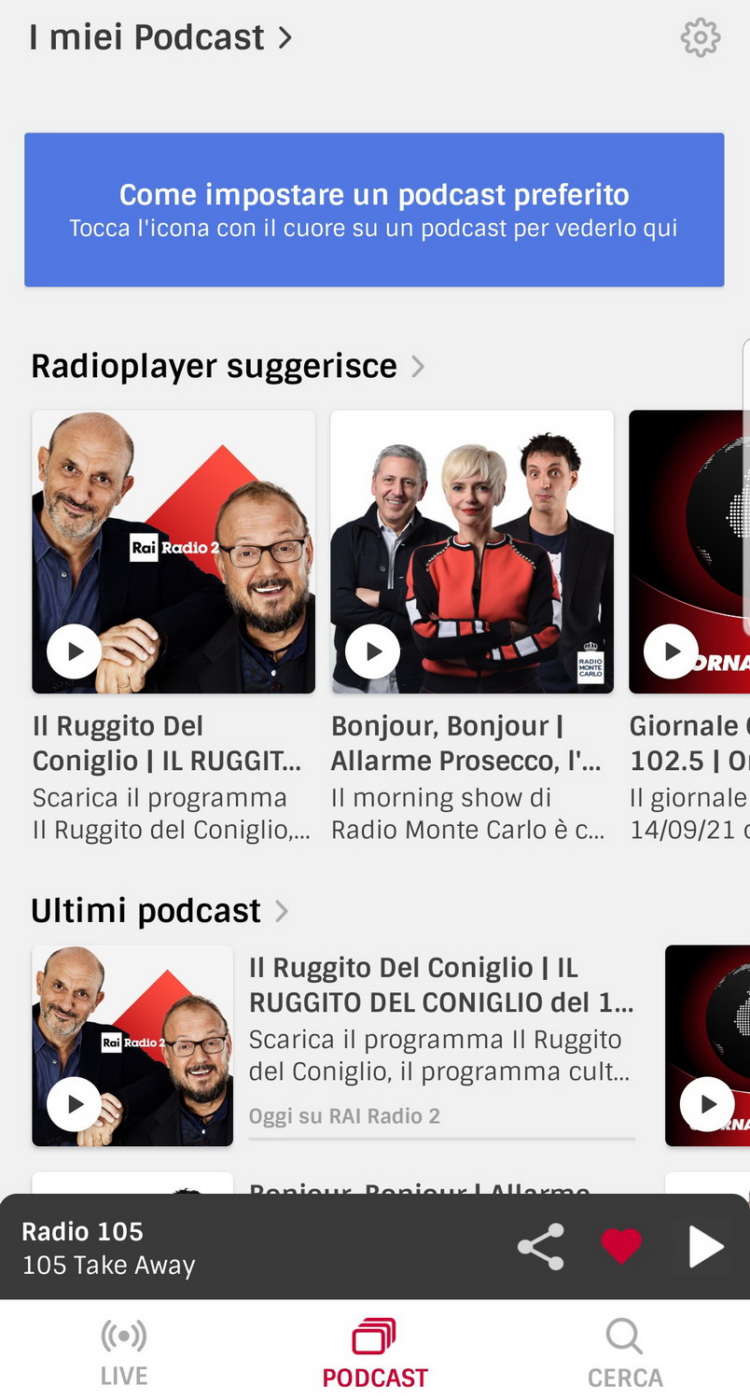Viewport: 750px width, 1400px height.
Task: Switch to the LIVE tab
Action: [124, 1352]
